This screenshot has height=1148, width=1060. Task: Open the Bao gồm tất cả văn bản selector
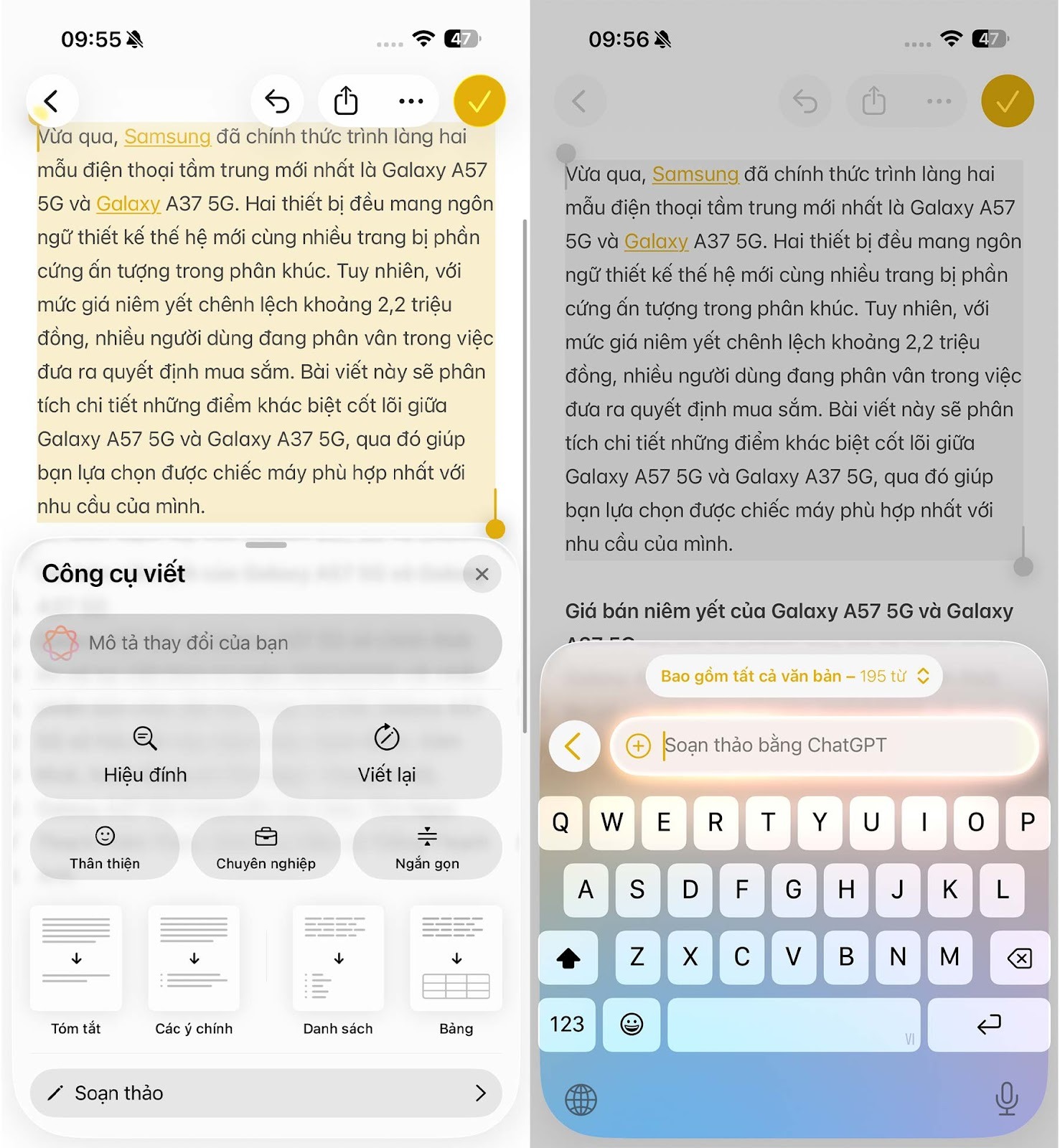(794, 676)
